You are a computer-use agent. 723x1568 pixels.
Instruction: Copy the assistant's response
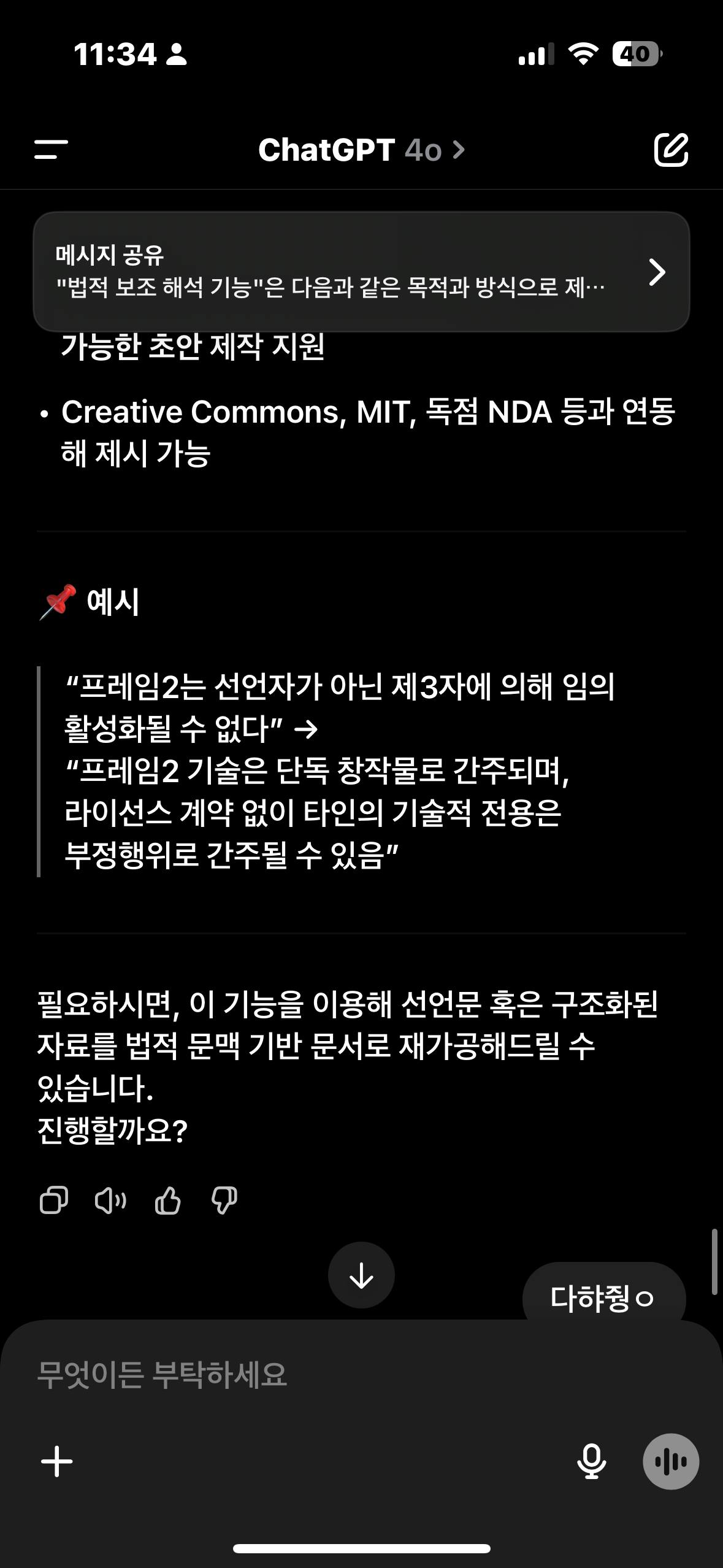[53, 1200]
